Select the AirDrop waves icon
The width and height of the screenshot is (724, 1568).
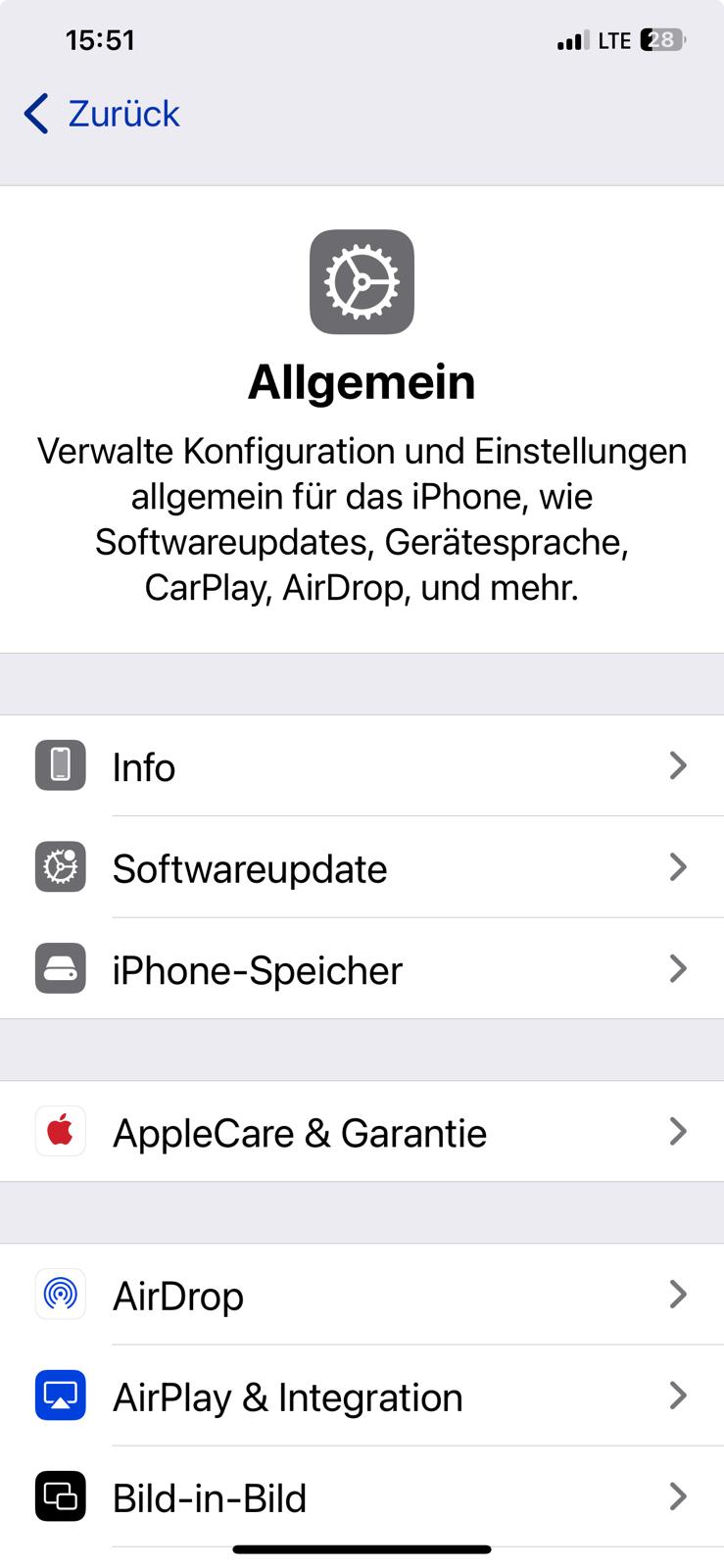(60, 1294)
